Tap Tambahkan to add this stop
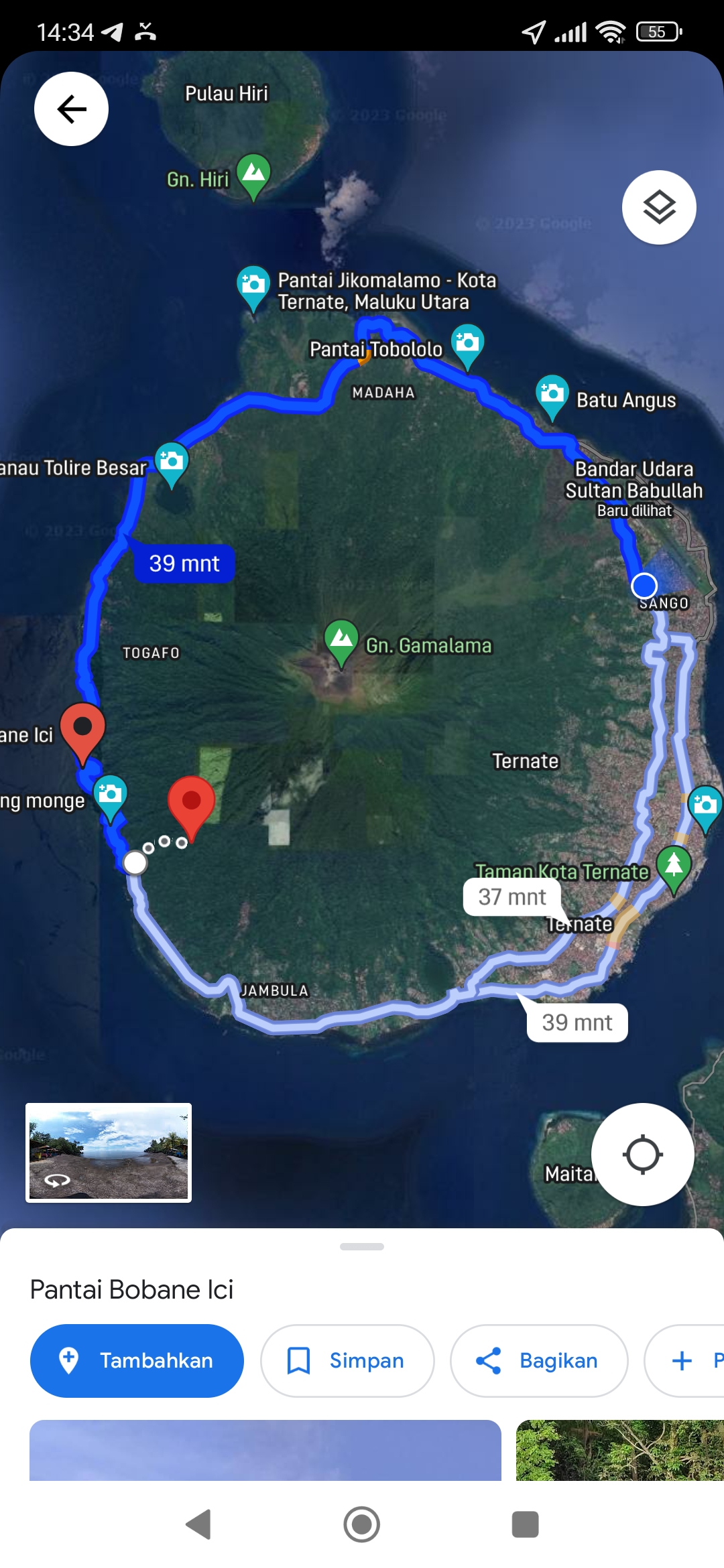 click(137, 1360)
